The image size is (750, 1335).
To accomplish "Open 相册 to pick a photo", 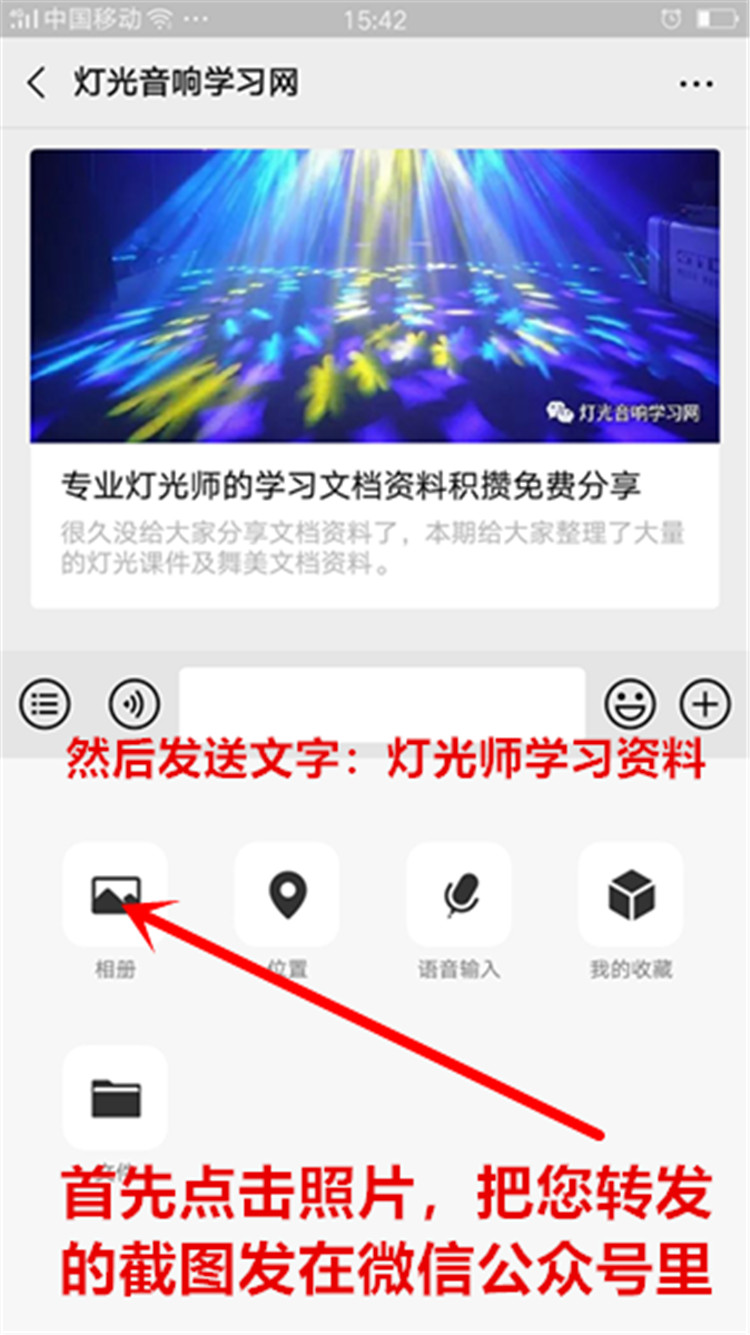I will point(115,895).
